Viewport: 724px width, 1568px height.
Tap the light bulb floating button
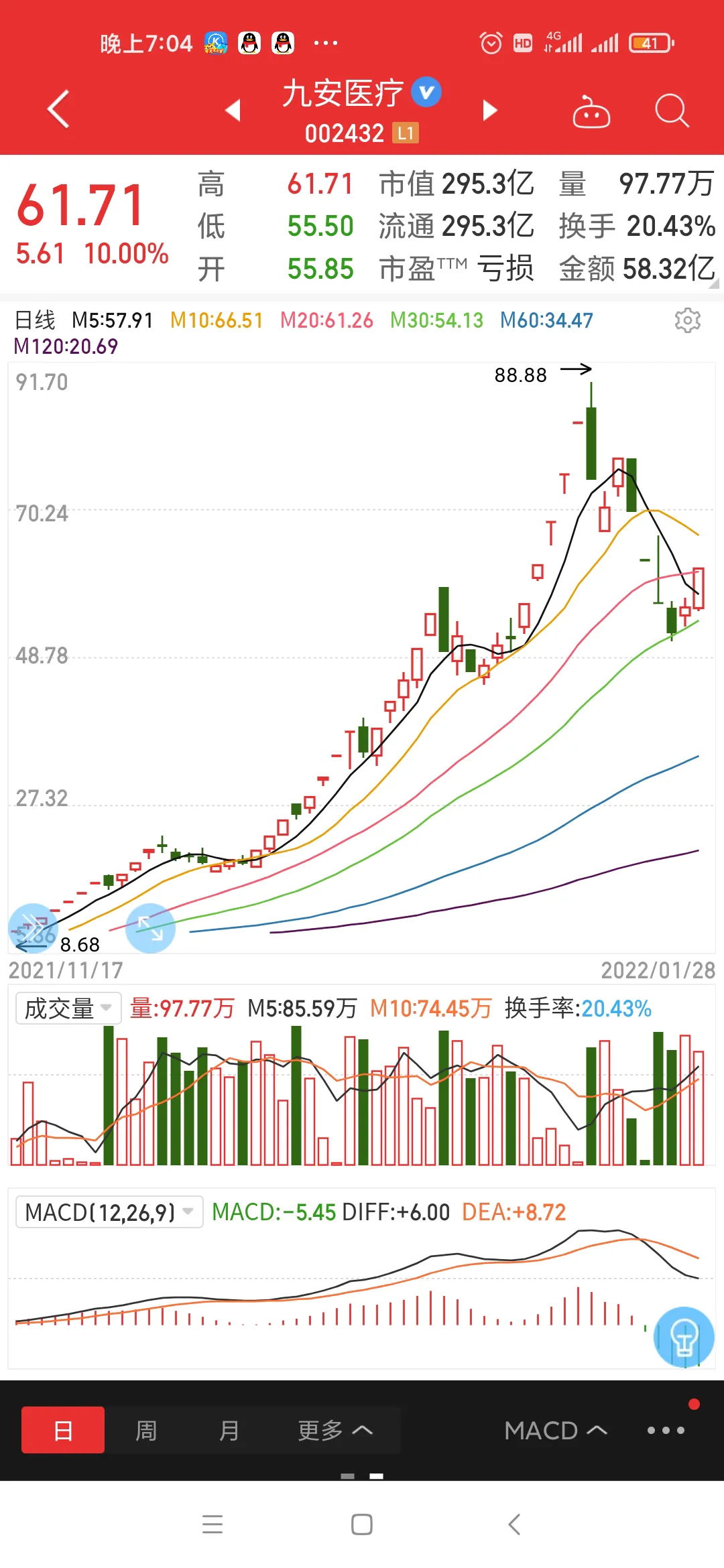coord(684,1337)
